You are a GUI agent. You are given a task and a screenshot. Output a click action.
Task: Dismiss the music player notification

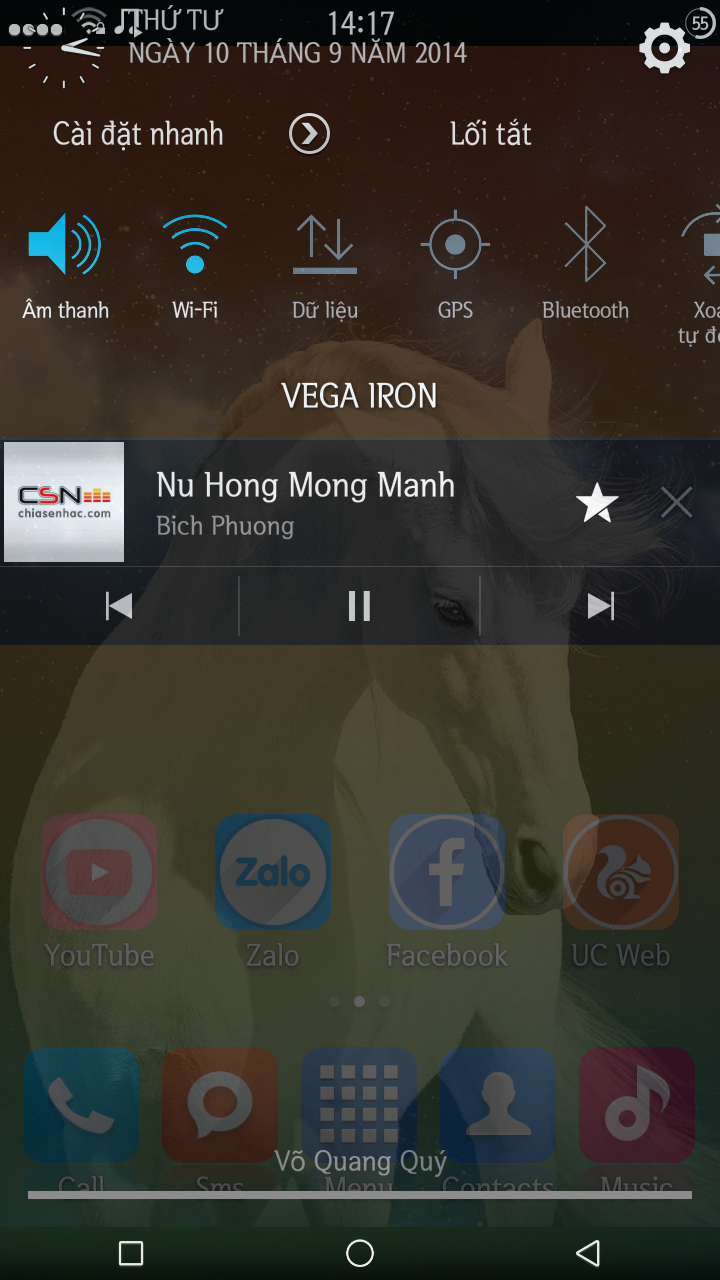pos(677,503)
